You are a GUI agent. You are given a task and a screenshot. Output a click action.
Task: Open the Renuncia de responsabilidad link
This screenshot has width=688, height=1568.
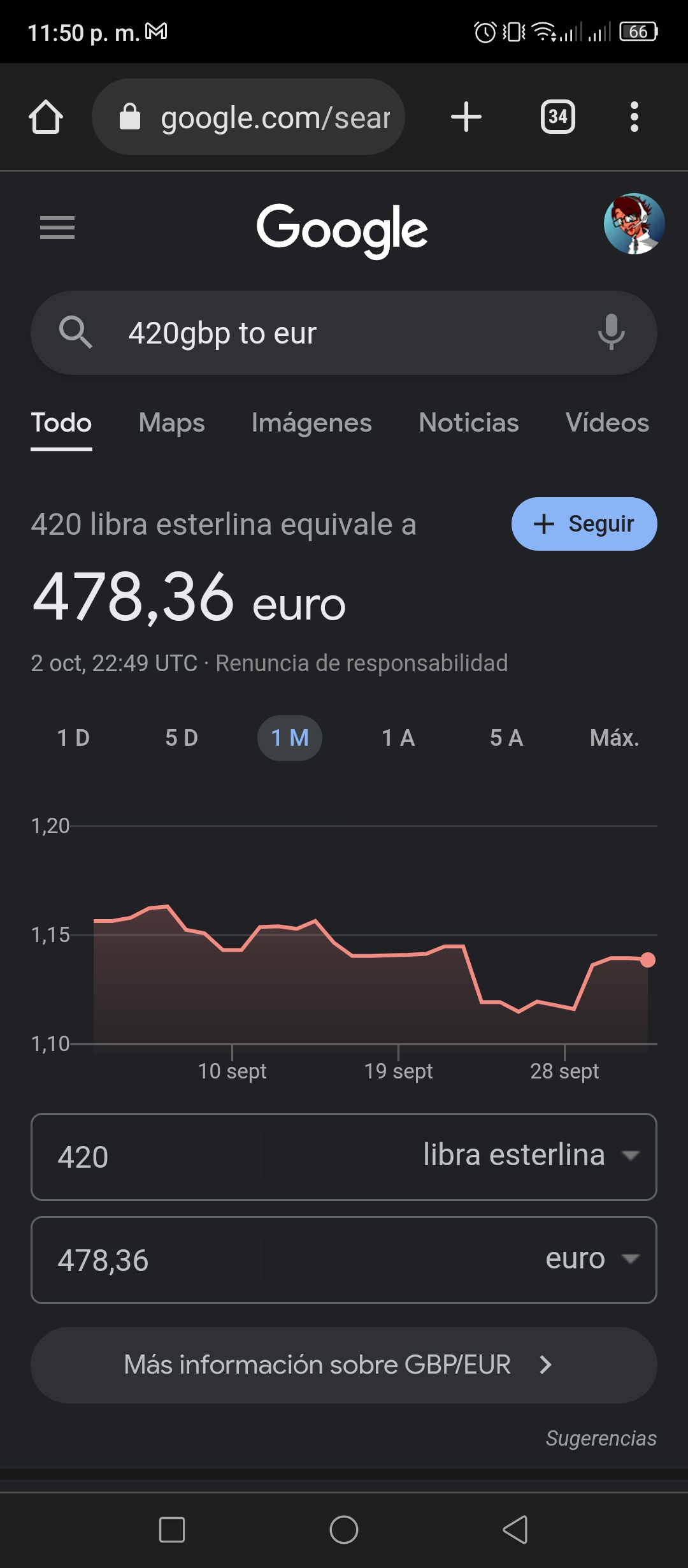362,664
